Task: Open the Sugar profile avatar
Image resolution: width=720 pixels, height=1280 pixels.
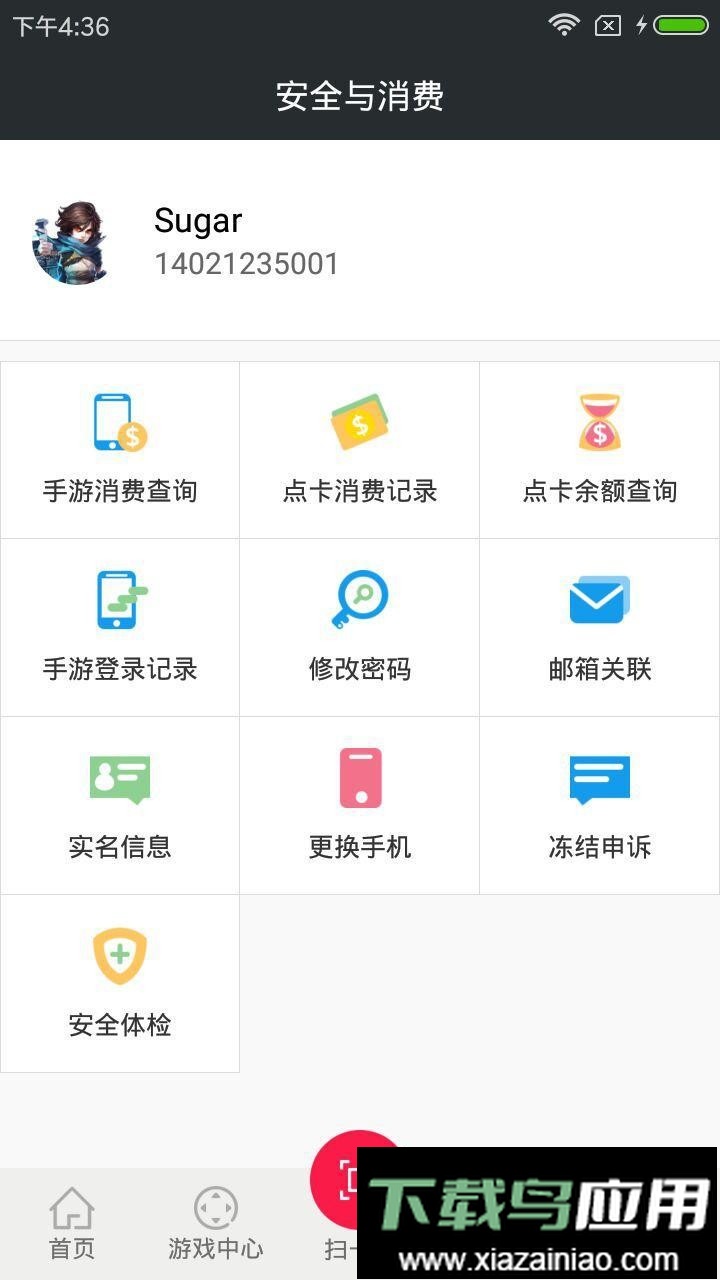Action: coord(70,242)
